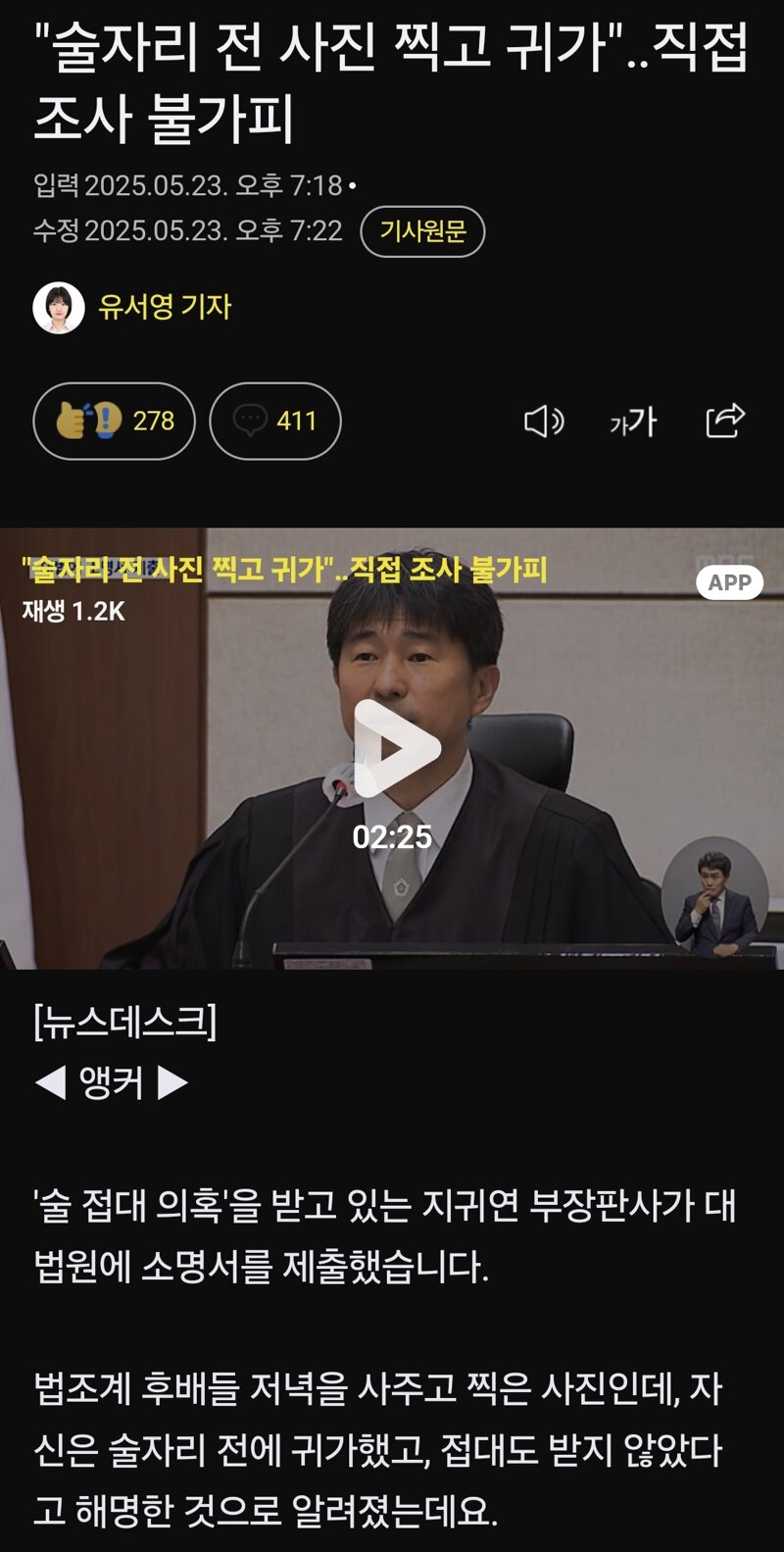The image size is (784, 1552).
Task: Play the 02:25 news video
Action: pos(394,748)
